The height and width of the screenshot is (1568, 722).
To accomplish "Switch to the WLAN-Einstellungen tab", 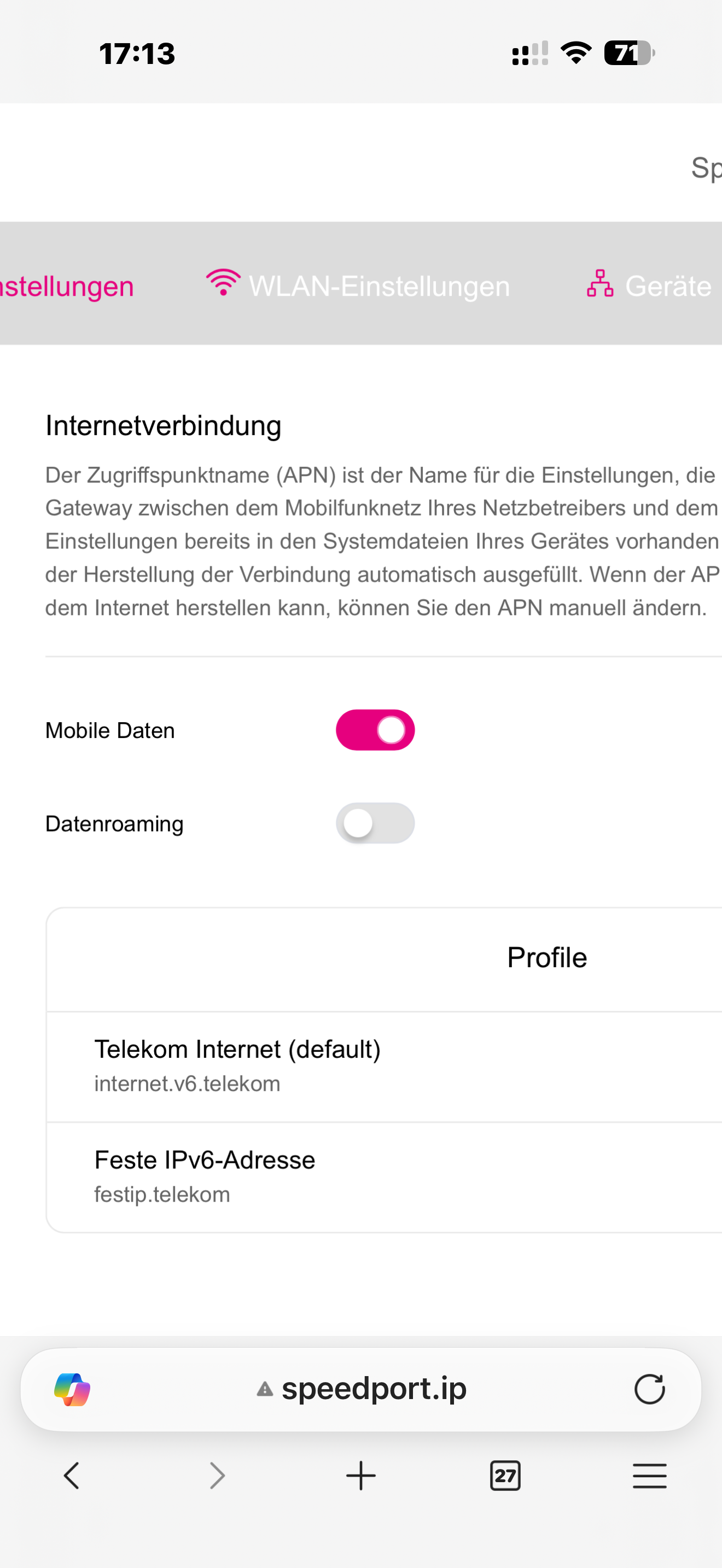I will (358, 285).
